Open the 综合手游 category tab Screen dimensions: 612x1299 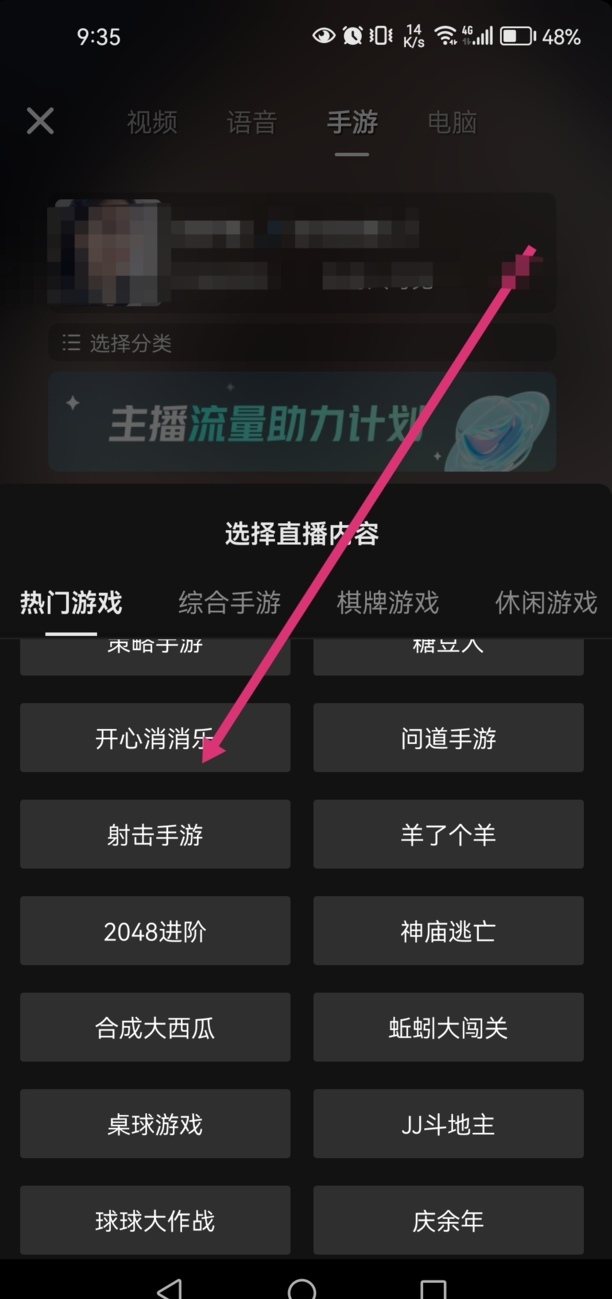pyautogui.click(x=230, y=603)
